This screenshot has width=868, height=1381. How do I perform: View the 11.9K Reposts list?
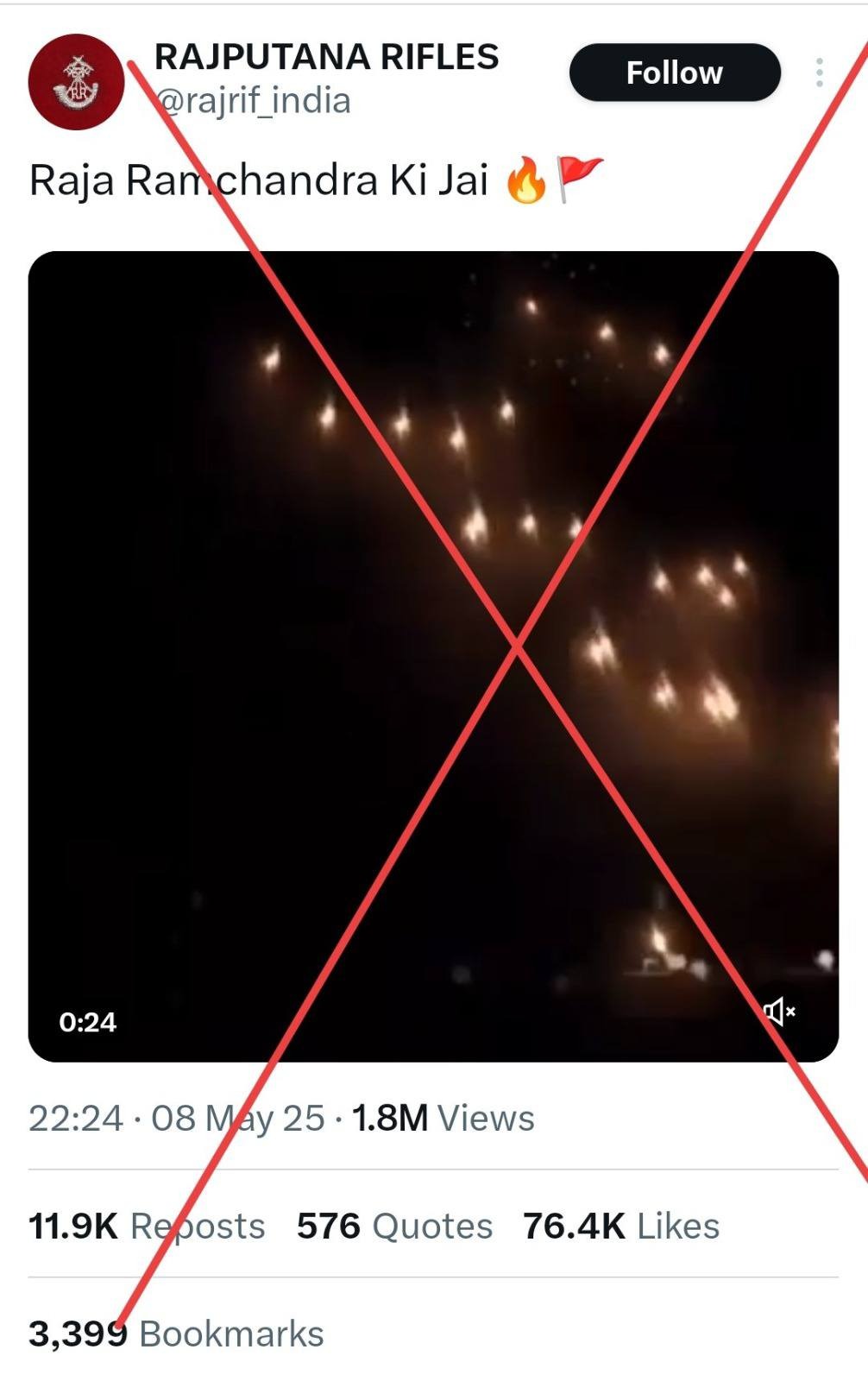tap(147, 1227)
